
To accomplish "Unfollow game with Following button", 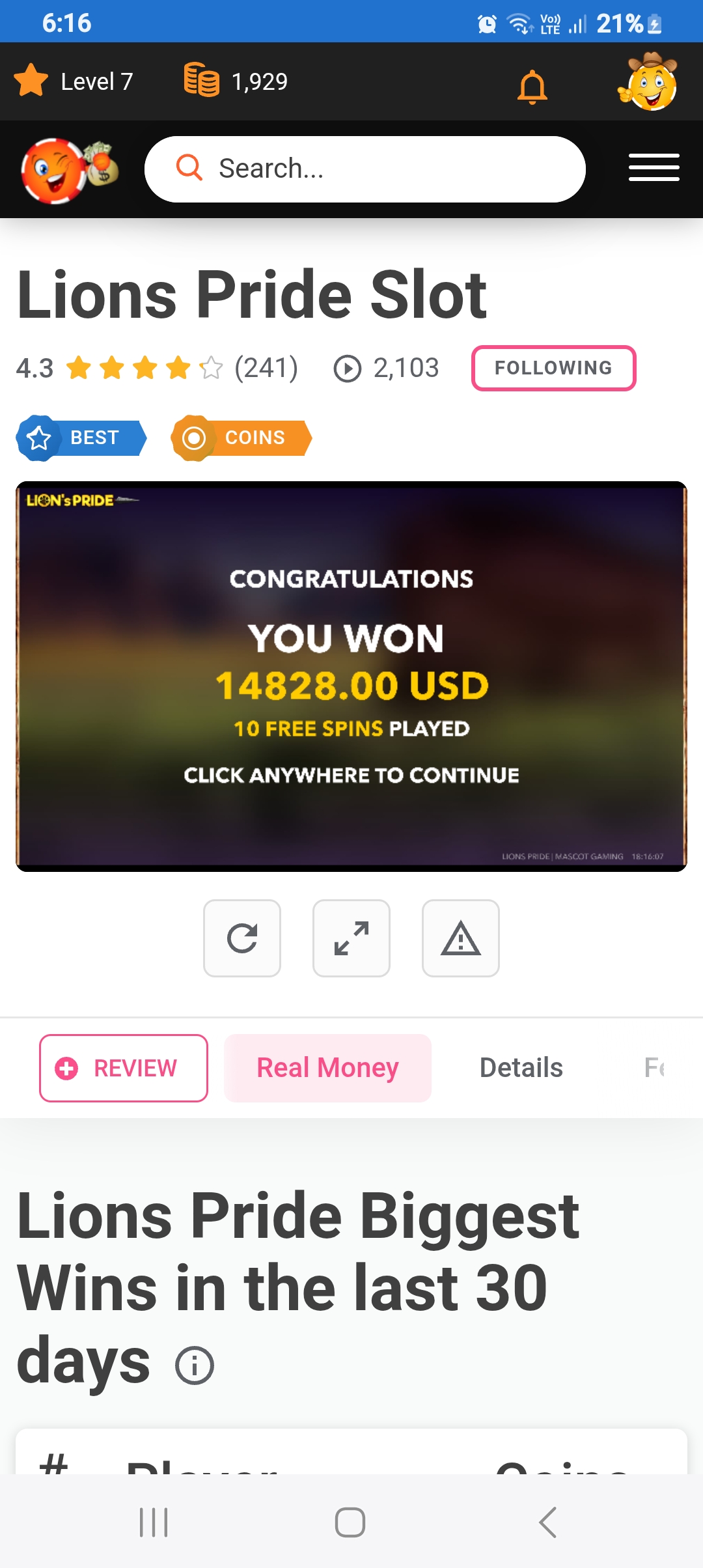I will 553,368.
